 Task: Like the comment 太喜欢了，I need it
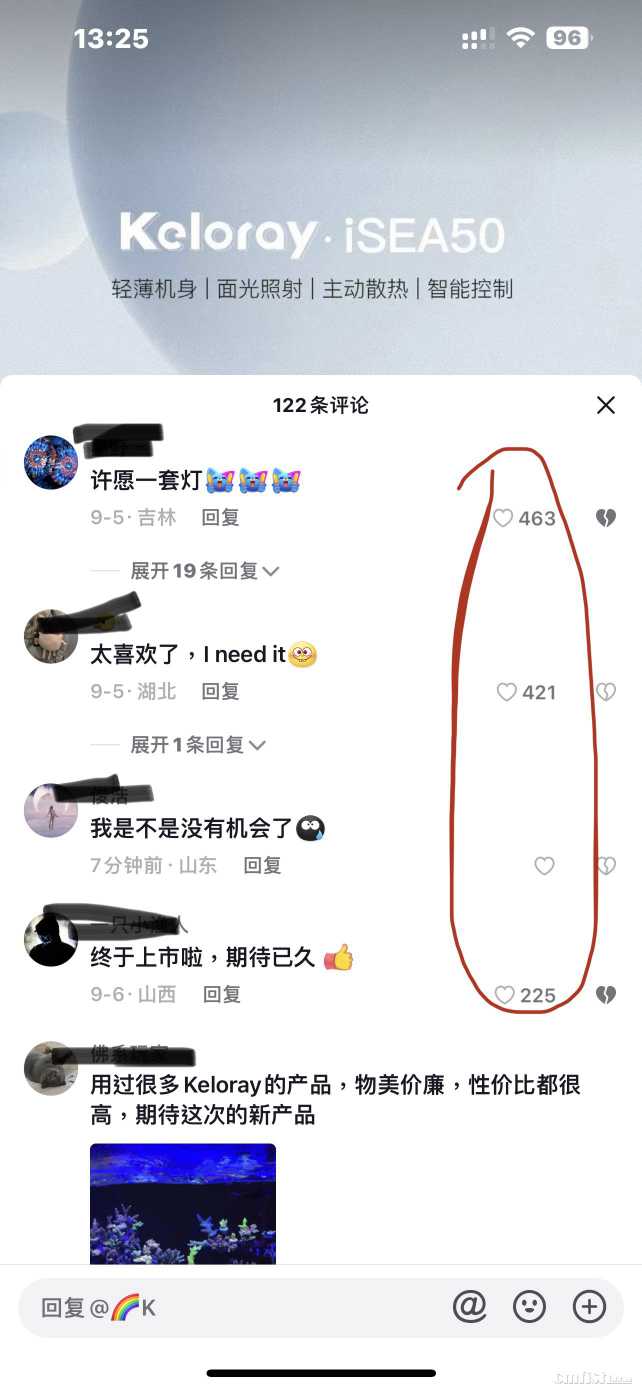507,692
